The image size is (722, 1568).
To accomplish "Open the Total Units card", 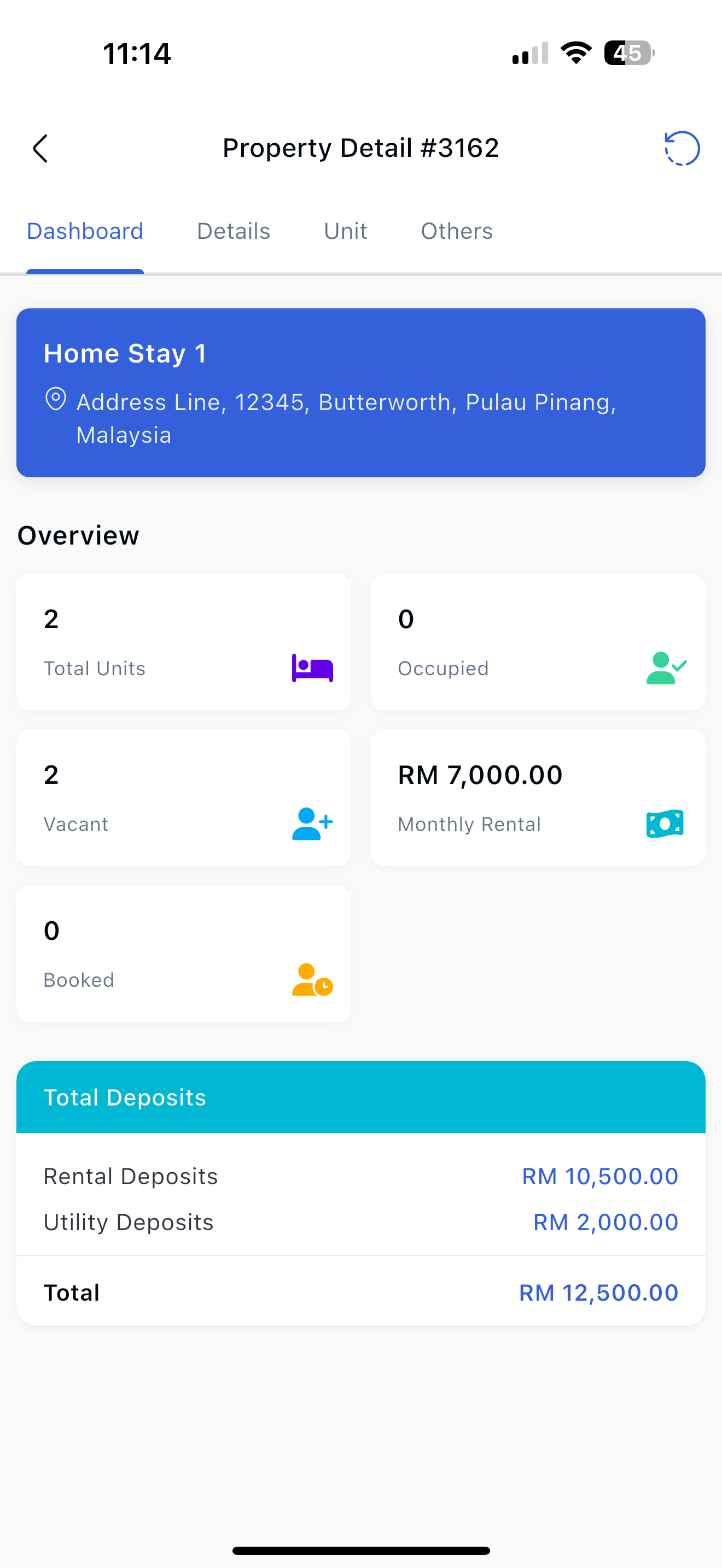I will point(184,641).
